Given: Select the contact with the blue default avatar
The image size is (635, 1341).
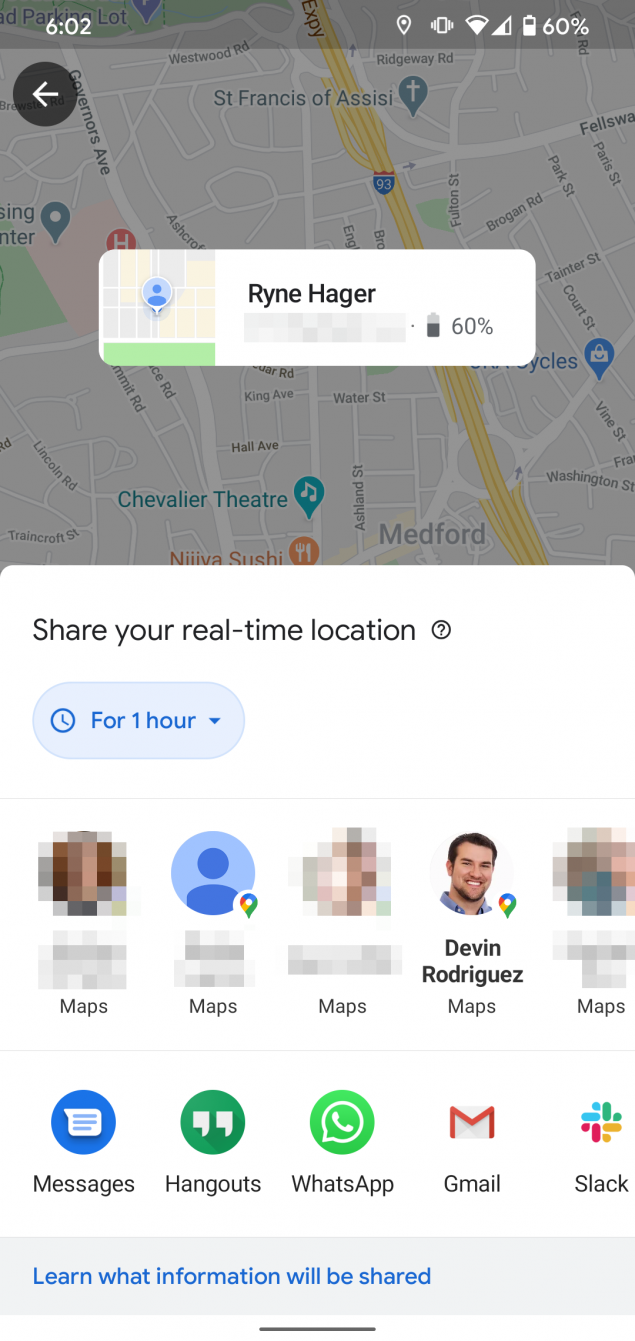Looking at the screenshot, I should point(213,873).
